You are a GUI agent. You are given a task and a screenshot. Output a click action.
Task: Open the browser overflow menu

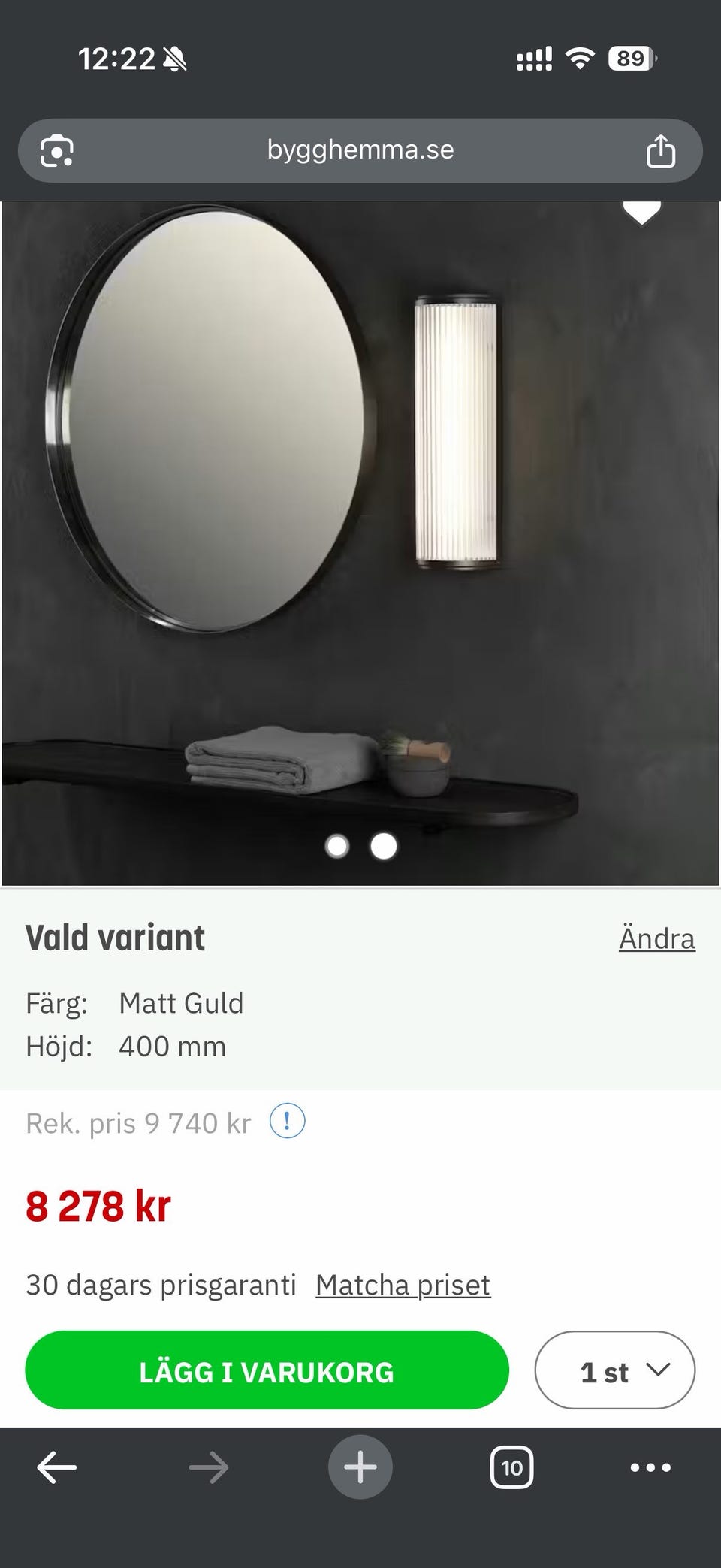pos(652,1467)
